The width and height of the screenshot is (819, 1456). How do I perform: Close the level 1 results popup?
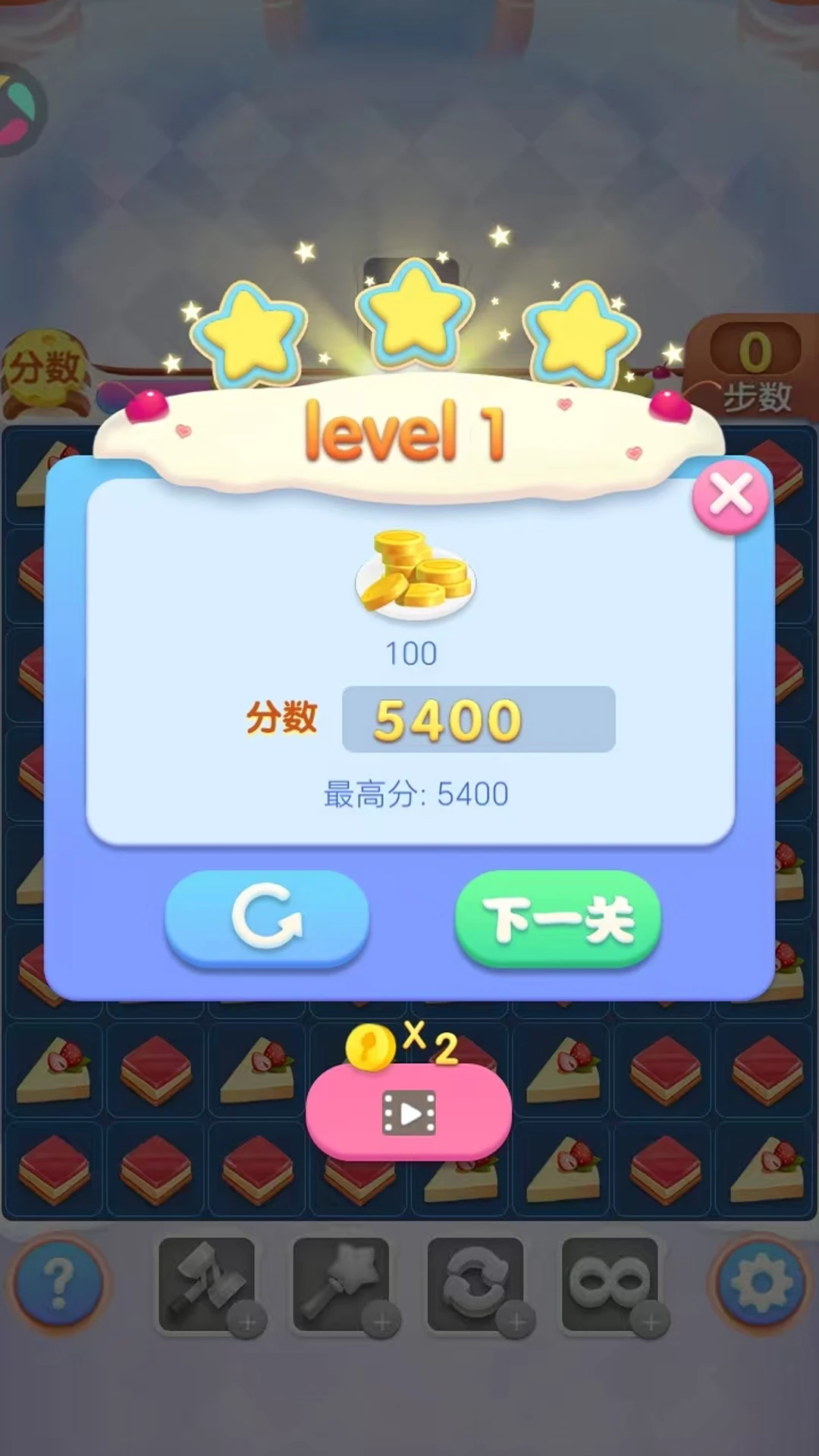click(730, 497)
